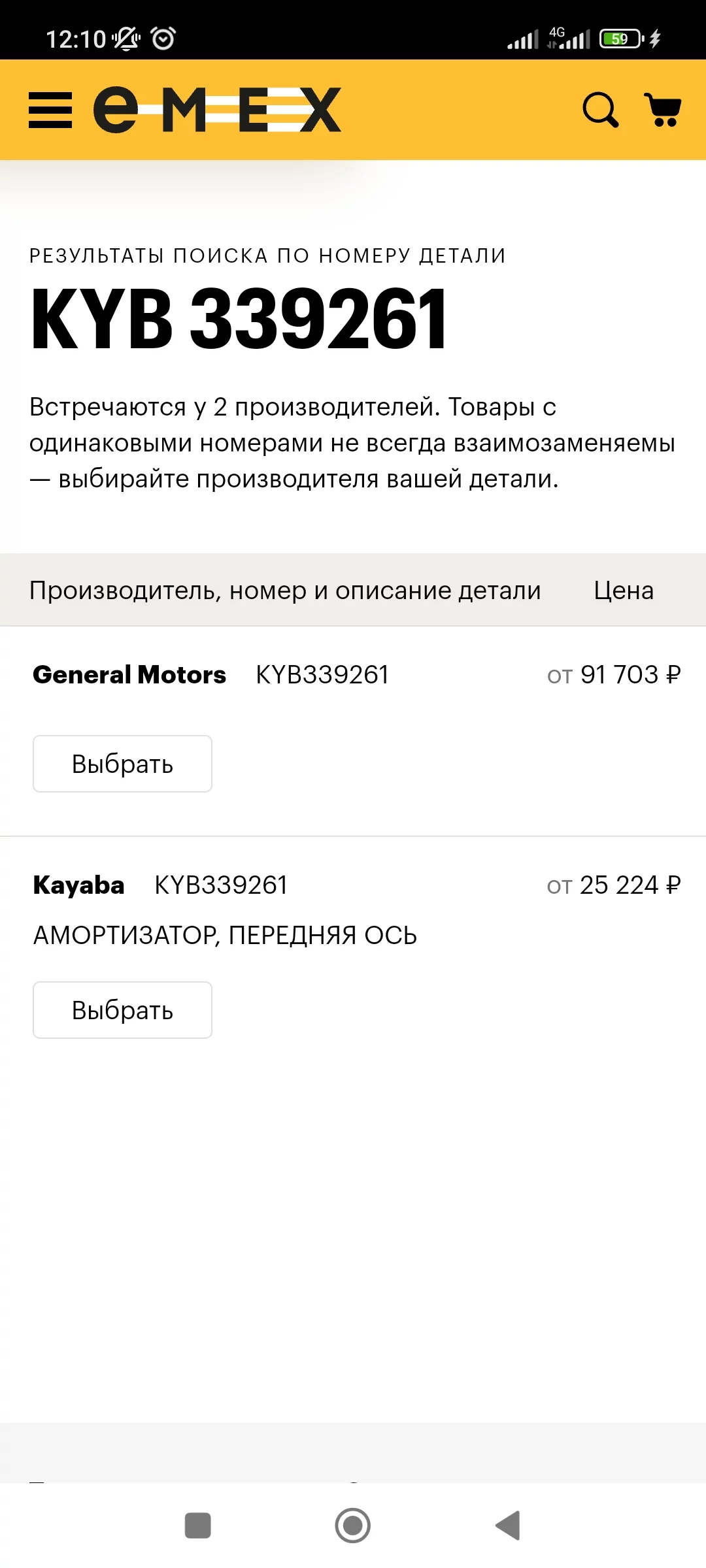This screenshot has width=706, height=1568.
Task: Tap Выбрать for Kayaba shock absorber
Action: coord(122,1010)
